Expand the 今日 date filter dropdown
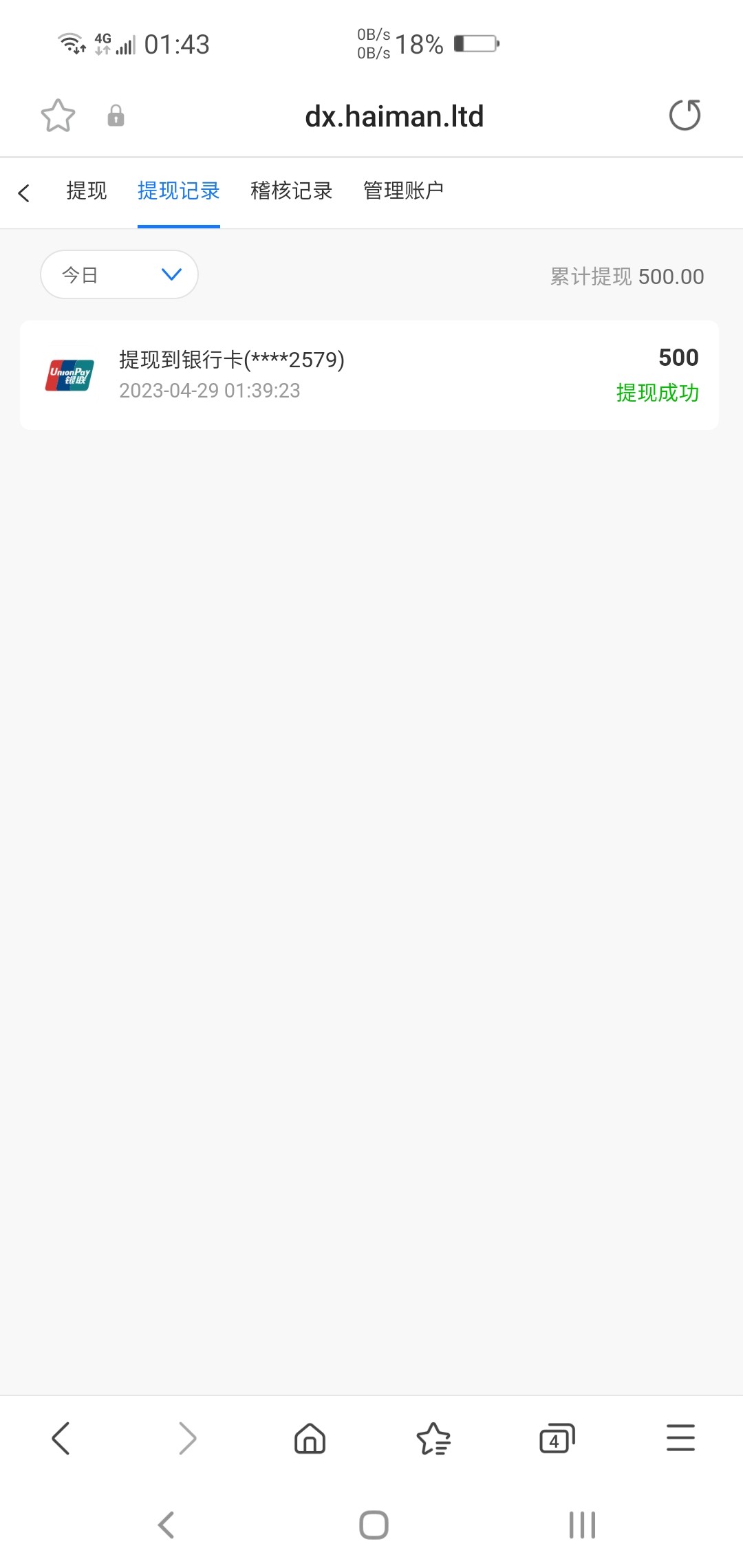 119,274
